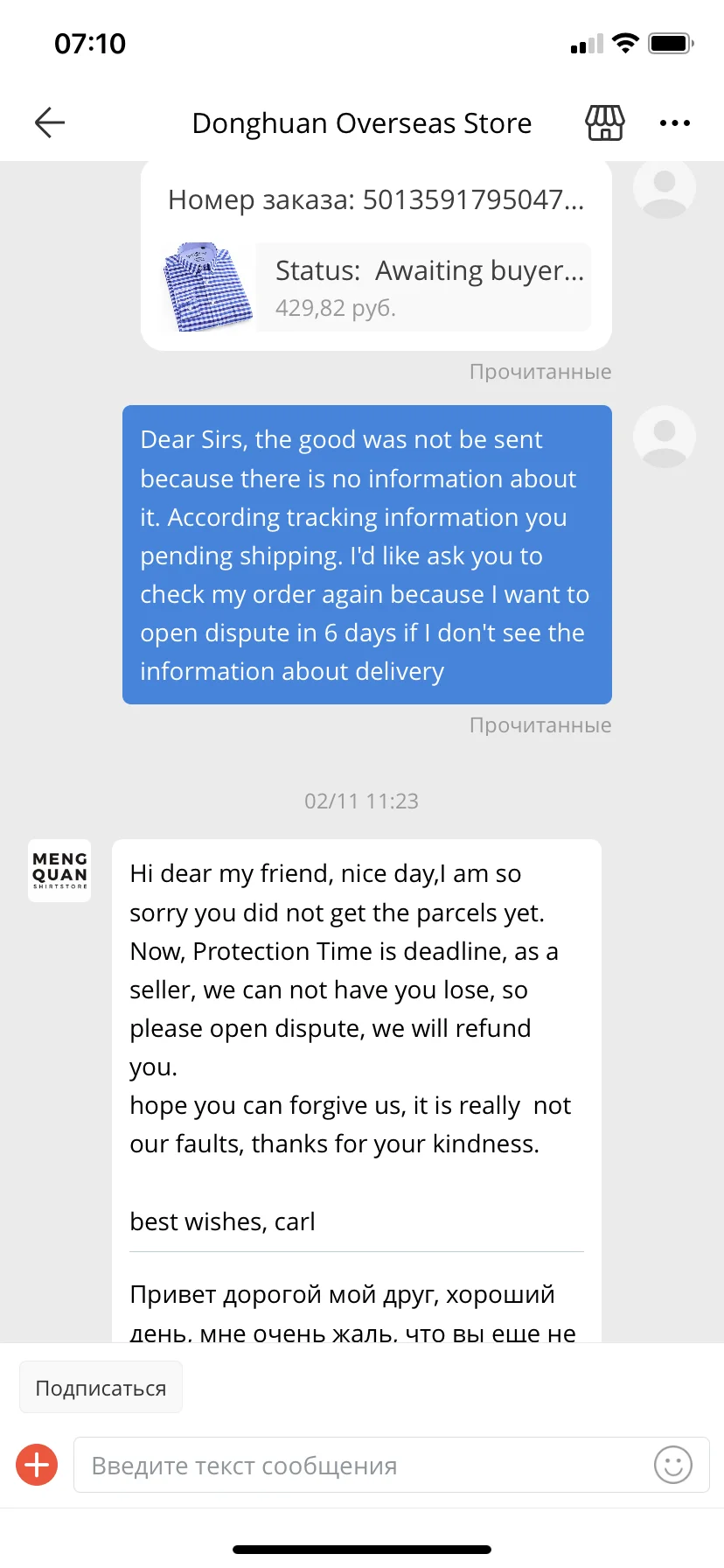Open the red plus attachment button
Viewport: 724px width, 1568px height.
pos(37,1465)
